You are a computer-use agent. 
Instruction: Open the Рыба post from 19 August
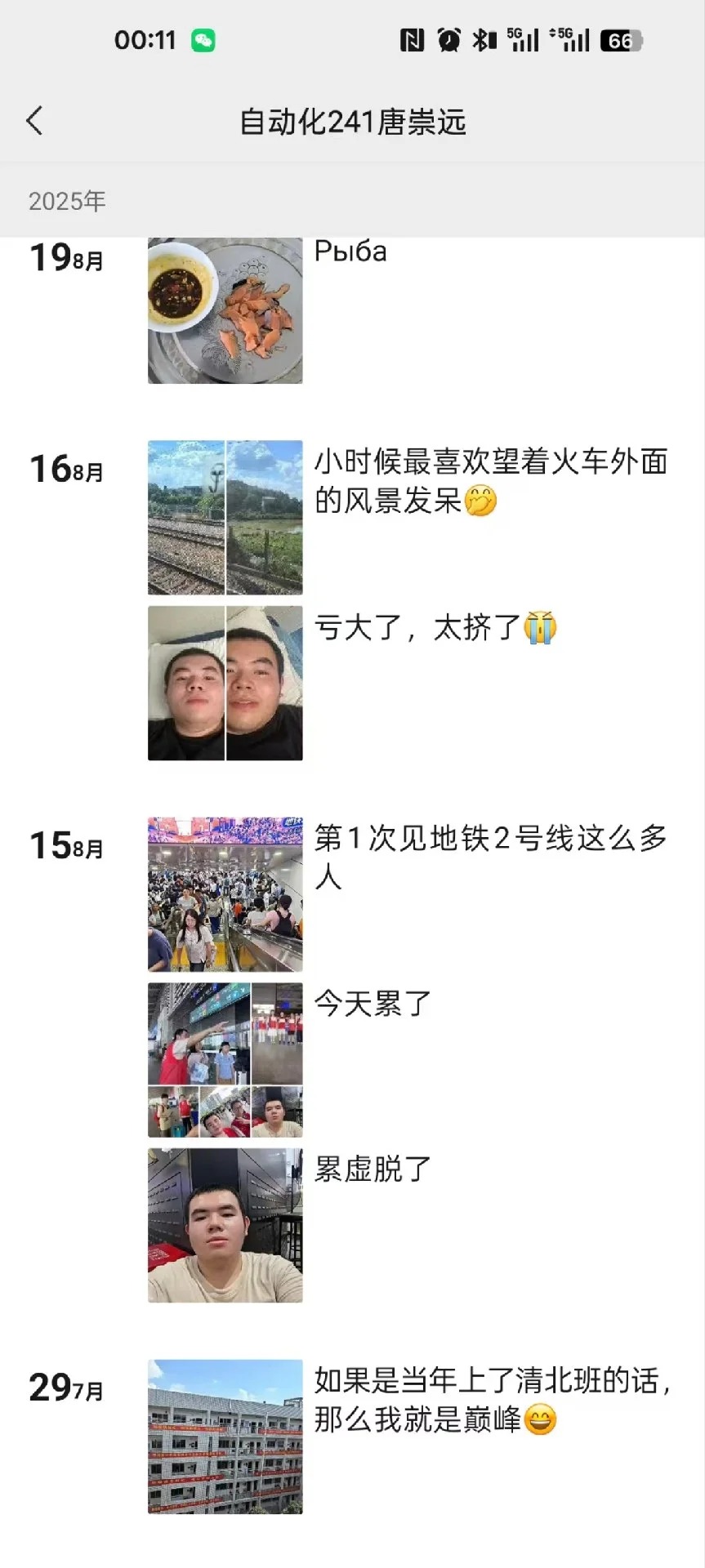coord(225,311)
